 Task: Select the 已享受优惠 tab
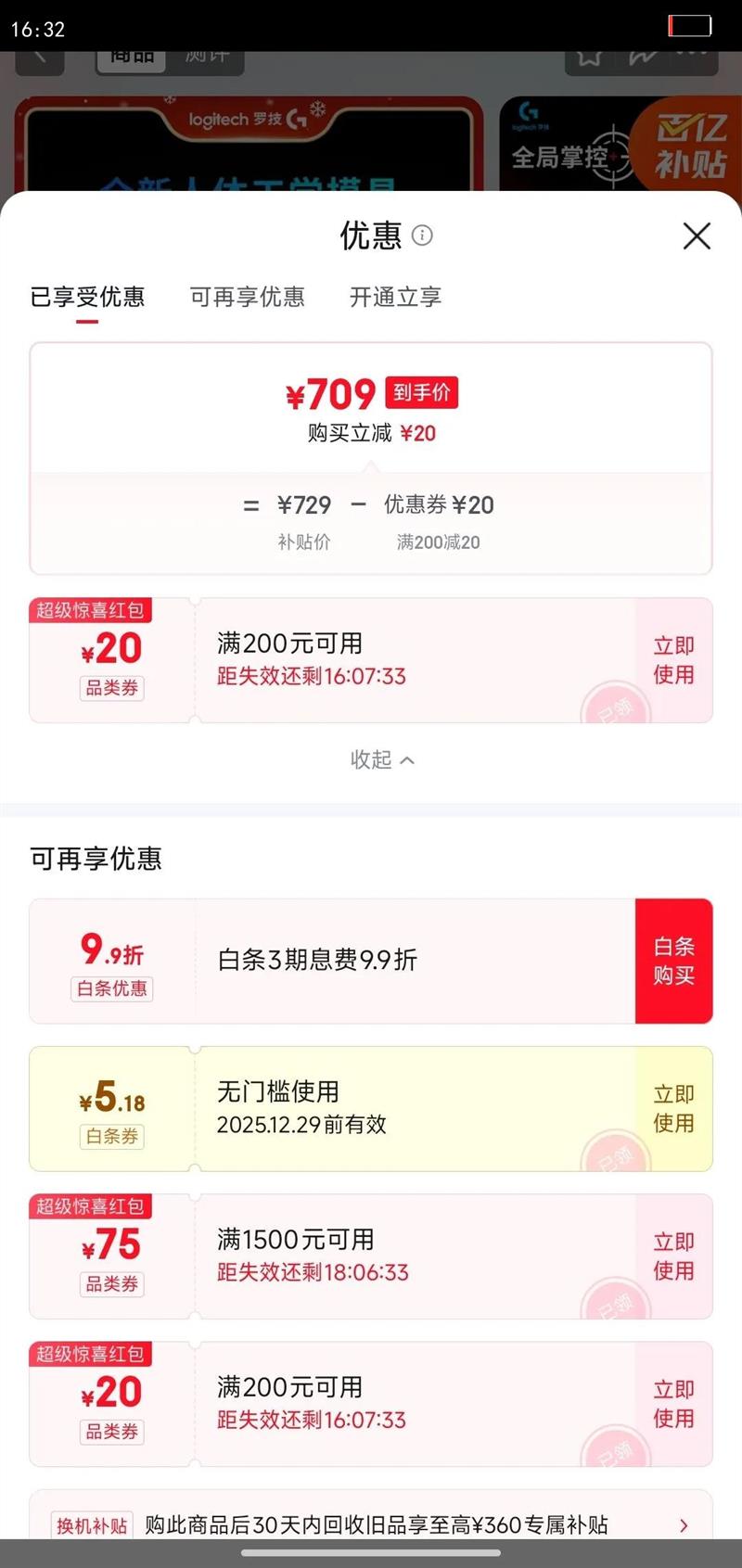[86, 298]
